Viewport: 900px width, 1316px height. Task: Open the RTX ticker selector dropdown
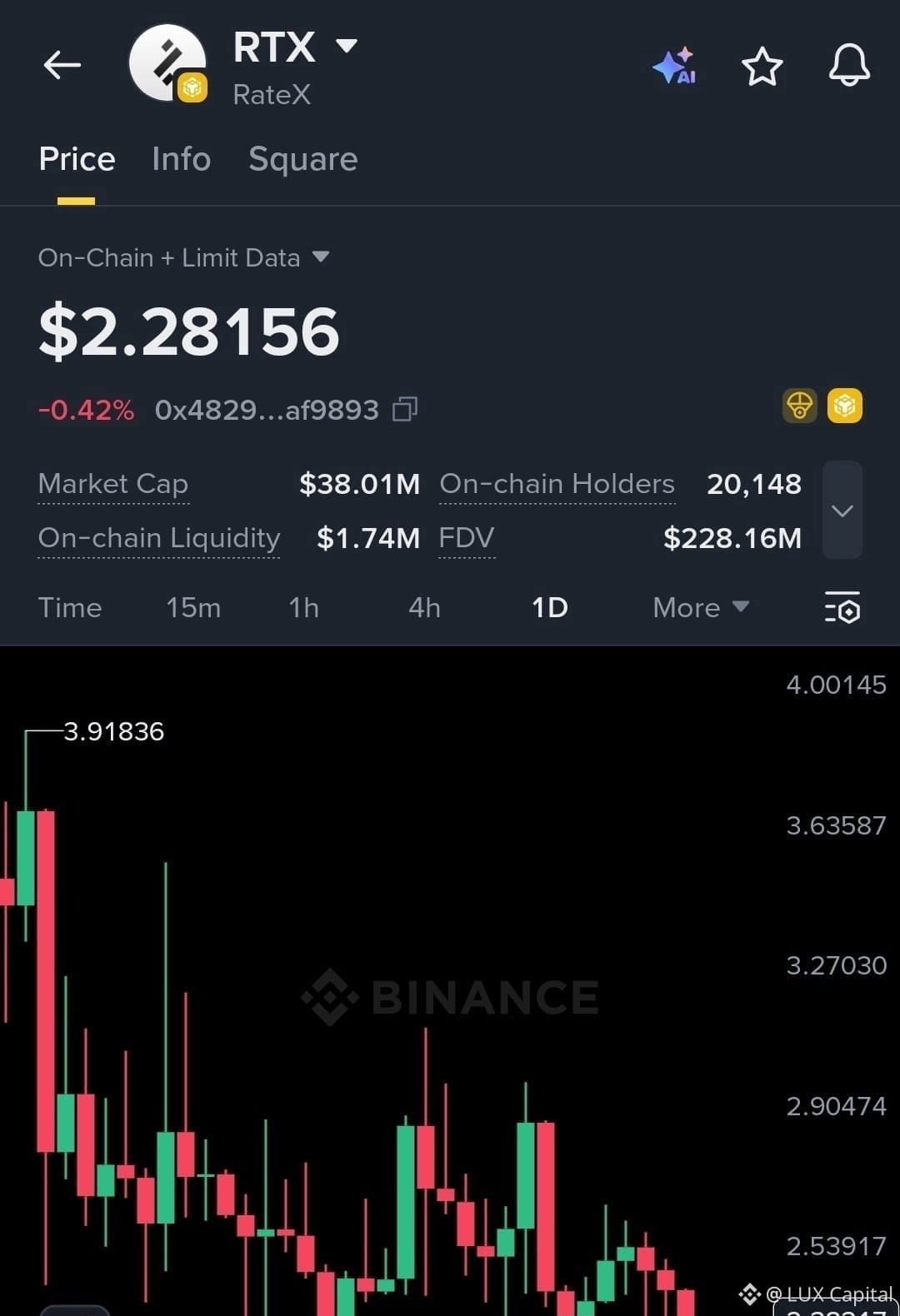347,46
